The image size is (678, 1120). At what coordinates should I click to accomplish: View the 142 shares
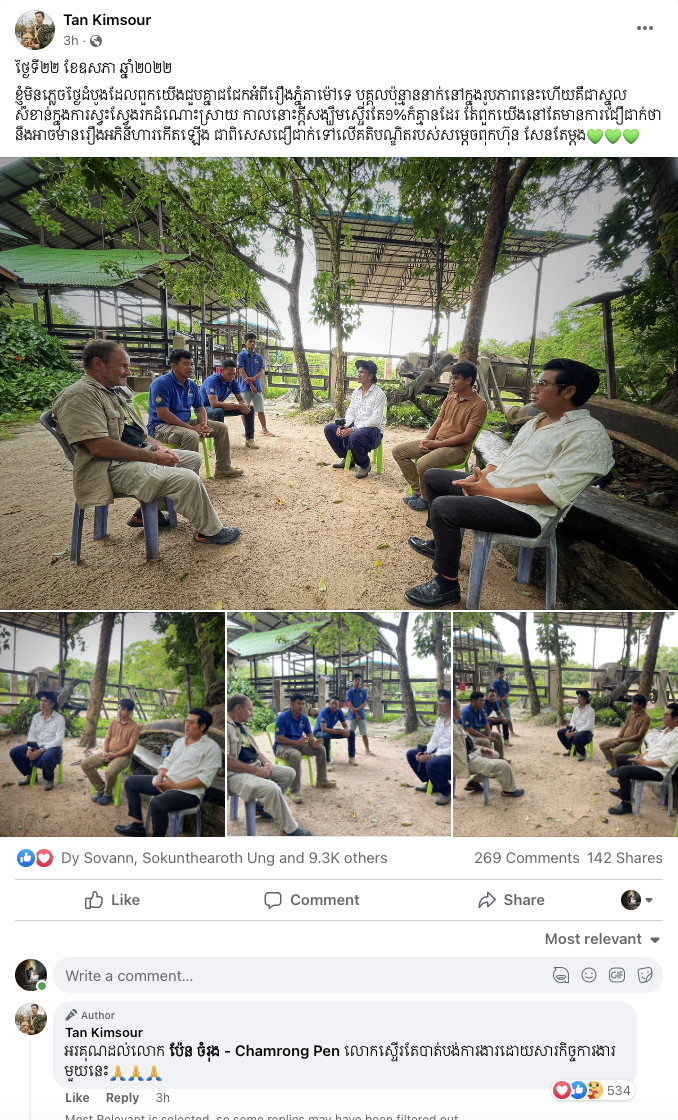(x=625, y=858)
